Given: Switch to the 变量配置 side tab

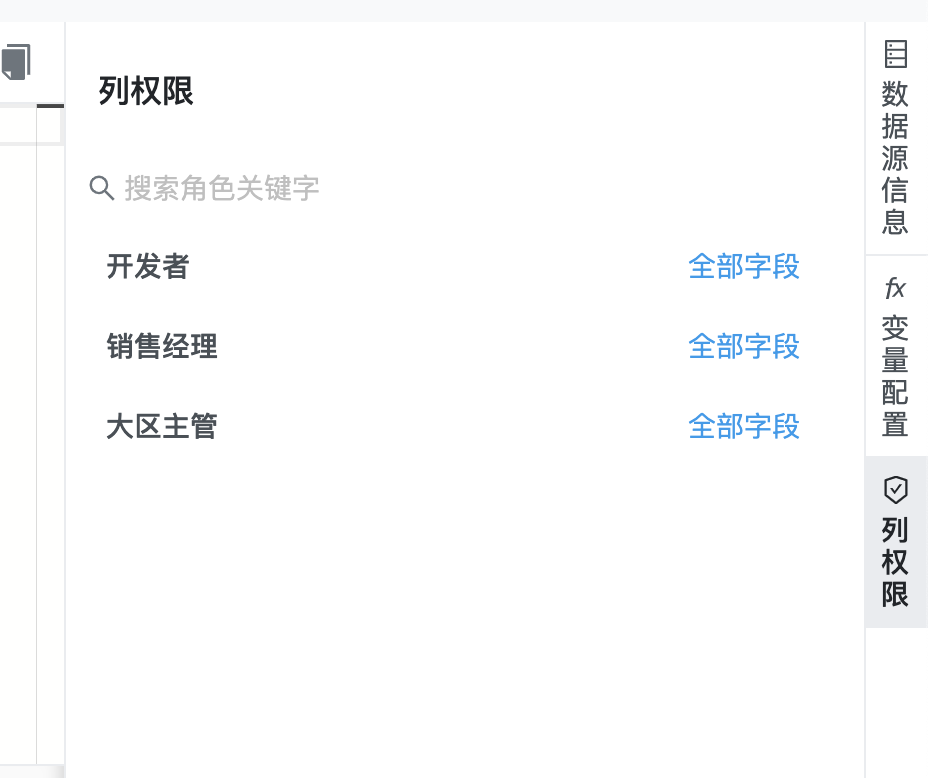Looking at the screenshot, I should (x=895, y=357).
